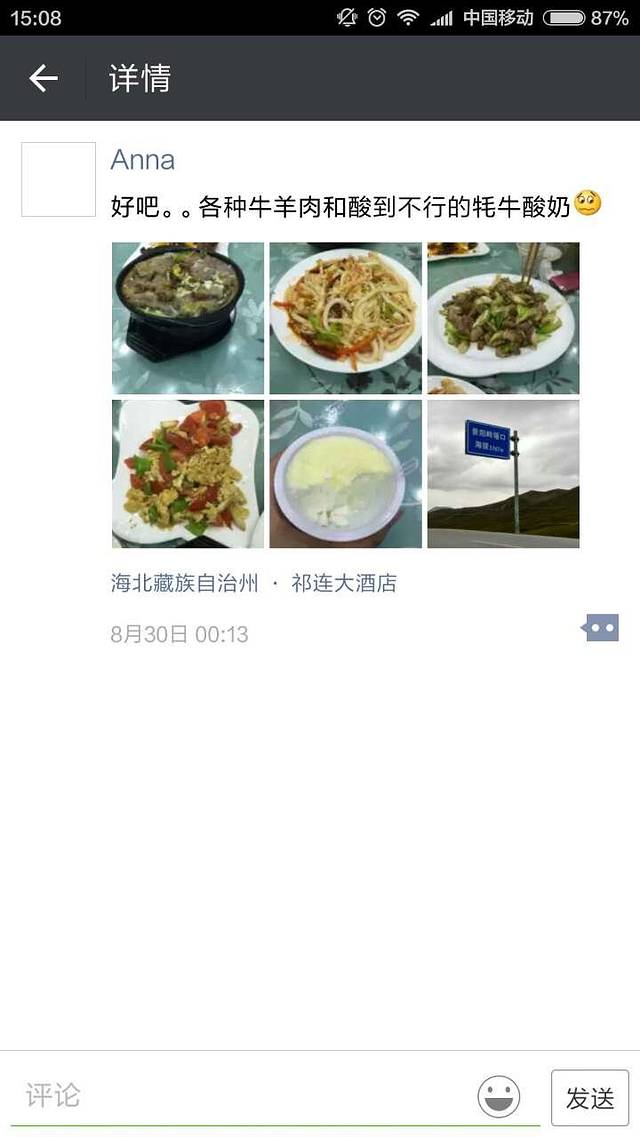Open Anna's profile avatar
The image size is (640, 1137).
pos(58,179)
